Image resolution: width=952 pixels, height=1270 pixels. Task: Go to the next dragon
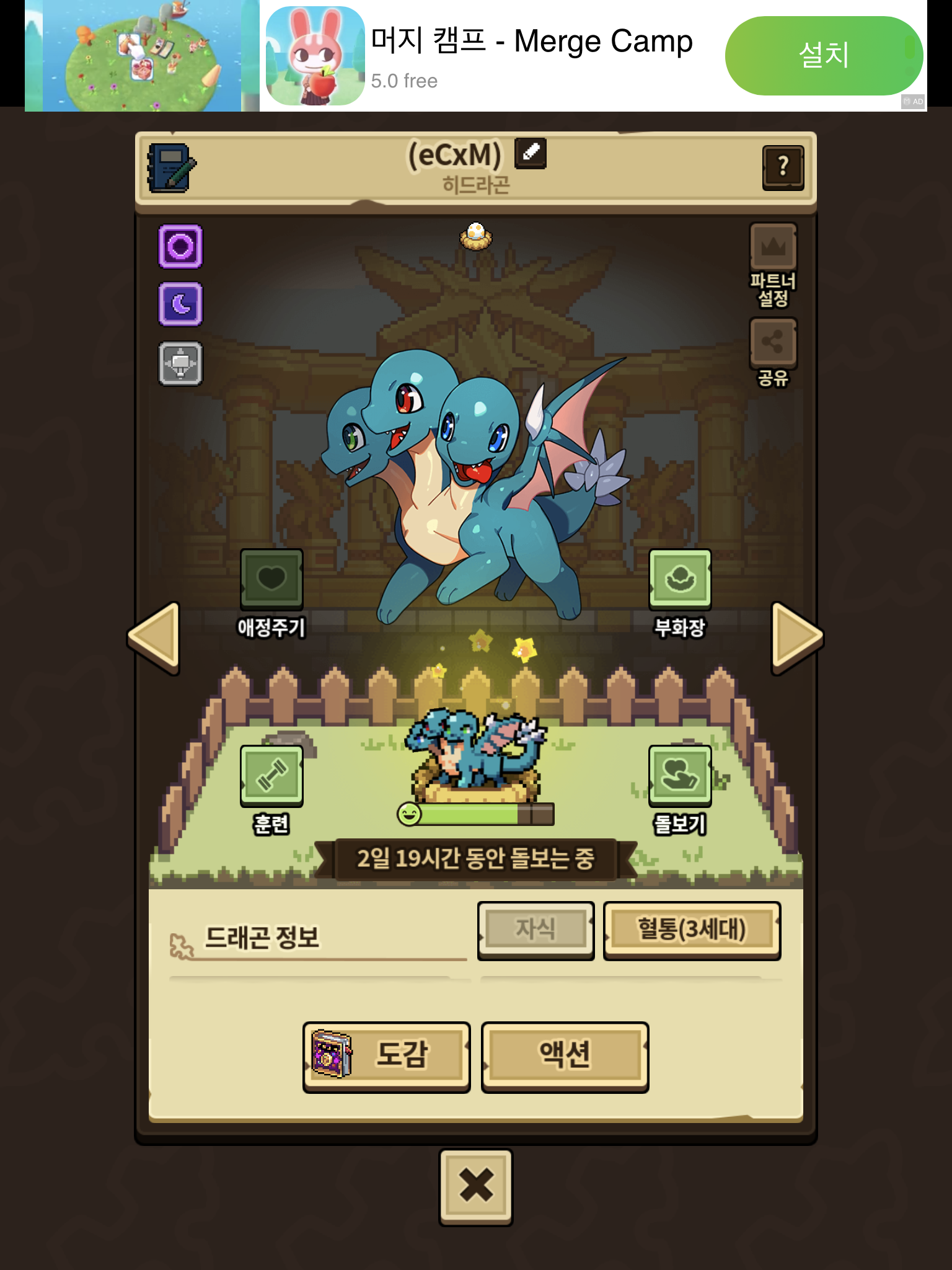[x=796, y=637]
